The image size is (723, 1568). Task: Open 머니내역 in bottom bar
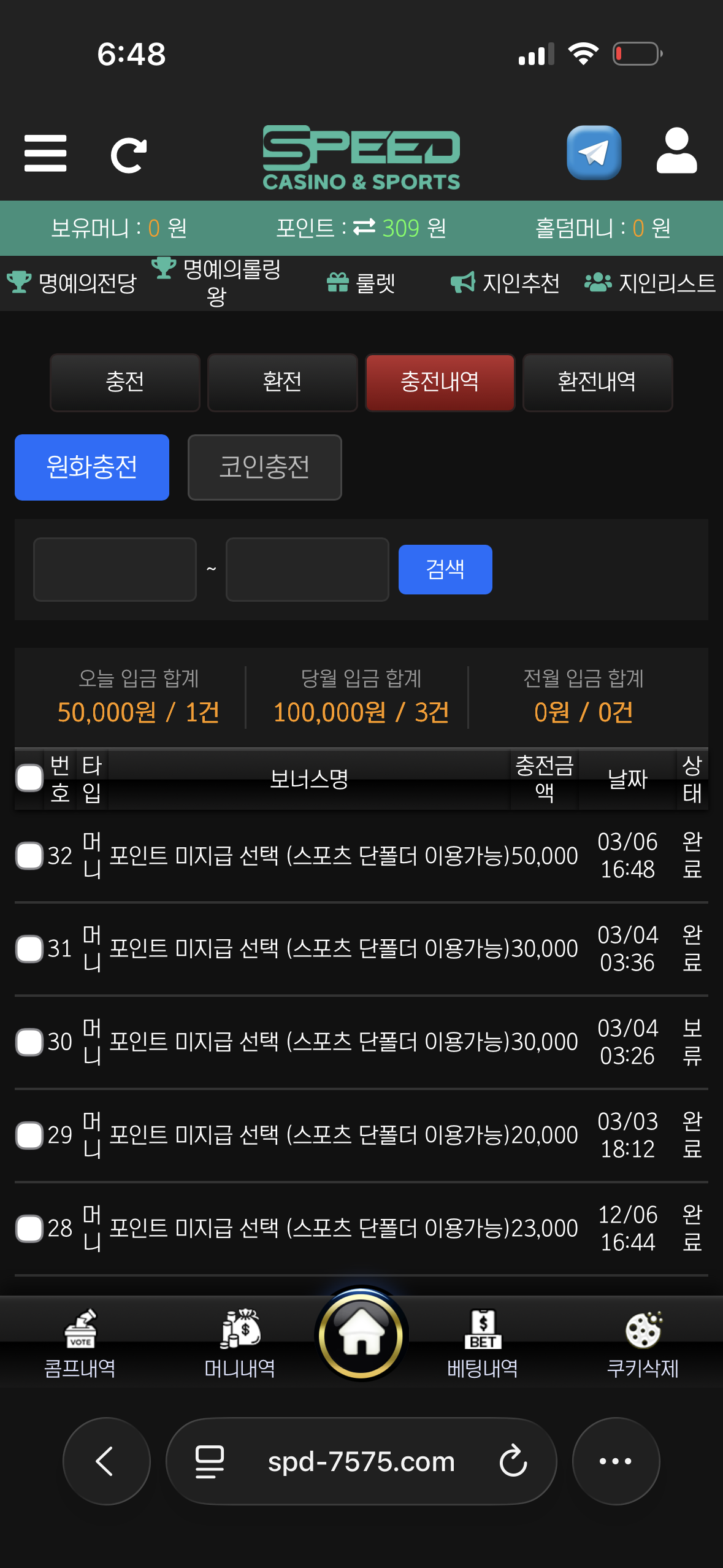tap(240, 1343)
